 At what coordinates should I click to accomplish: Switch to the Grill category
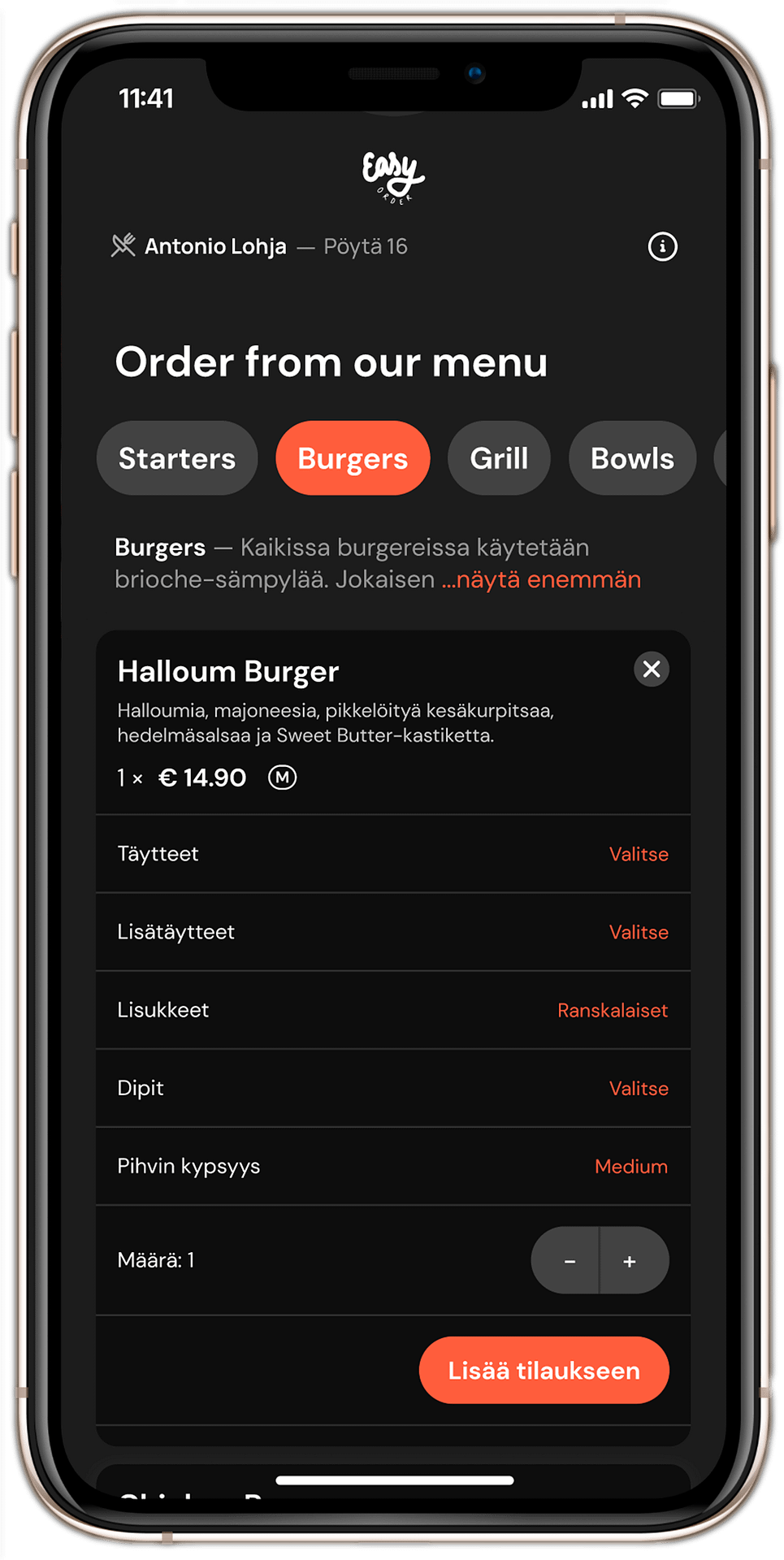(499, 458)
